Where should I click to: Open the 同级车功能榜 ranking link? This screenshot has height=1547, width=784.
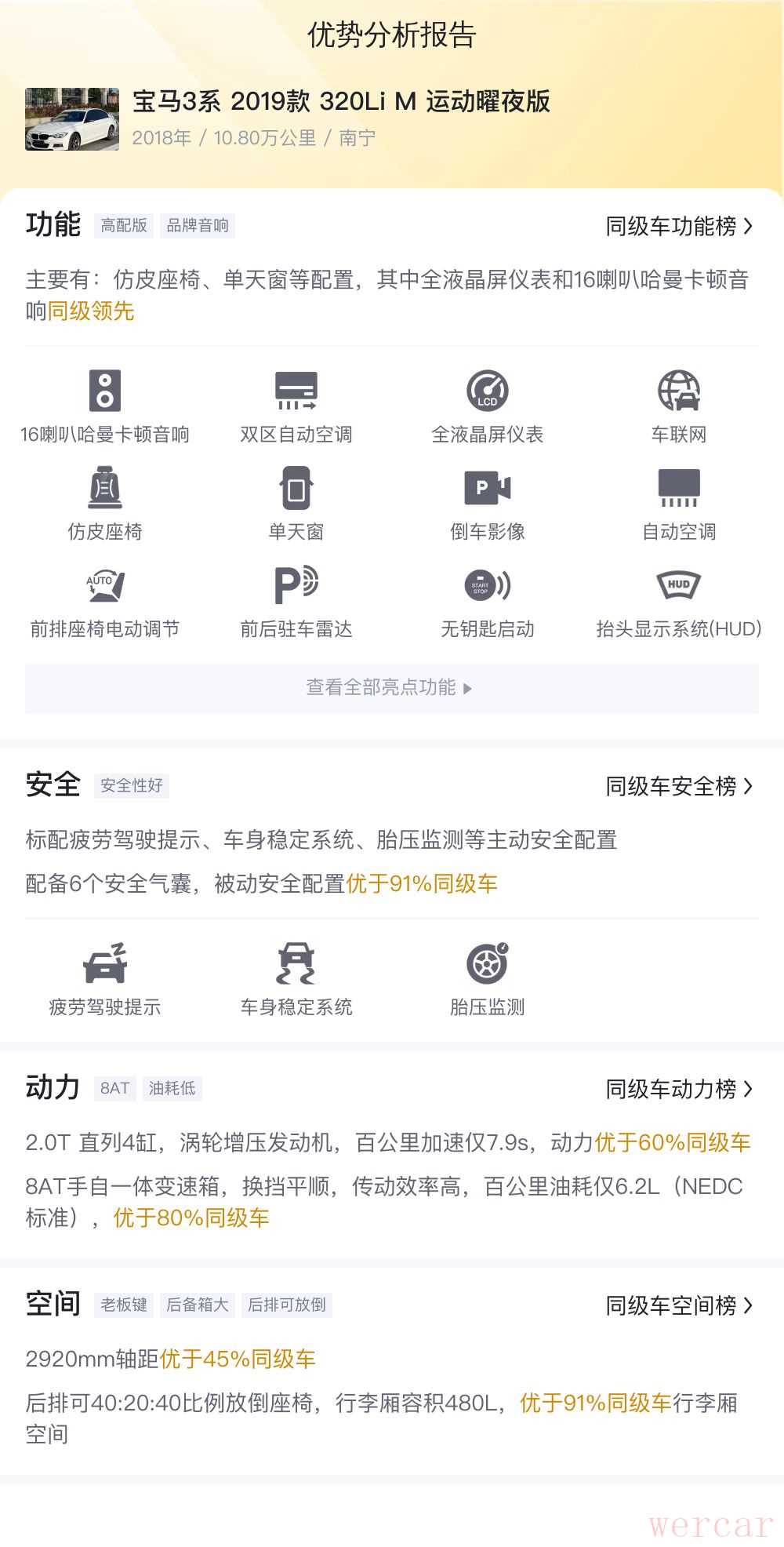pyautogui.click(x=678, y=227)
